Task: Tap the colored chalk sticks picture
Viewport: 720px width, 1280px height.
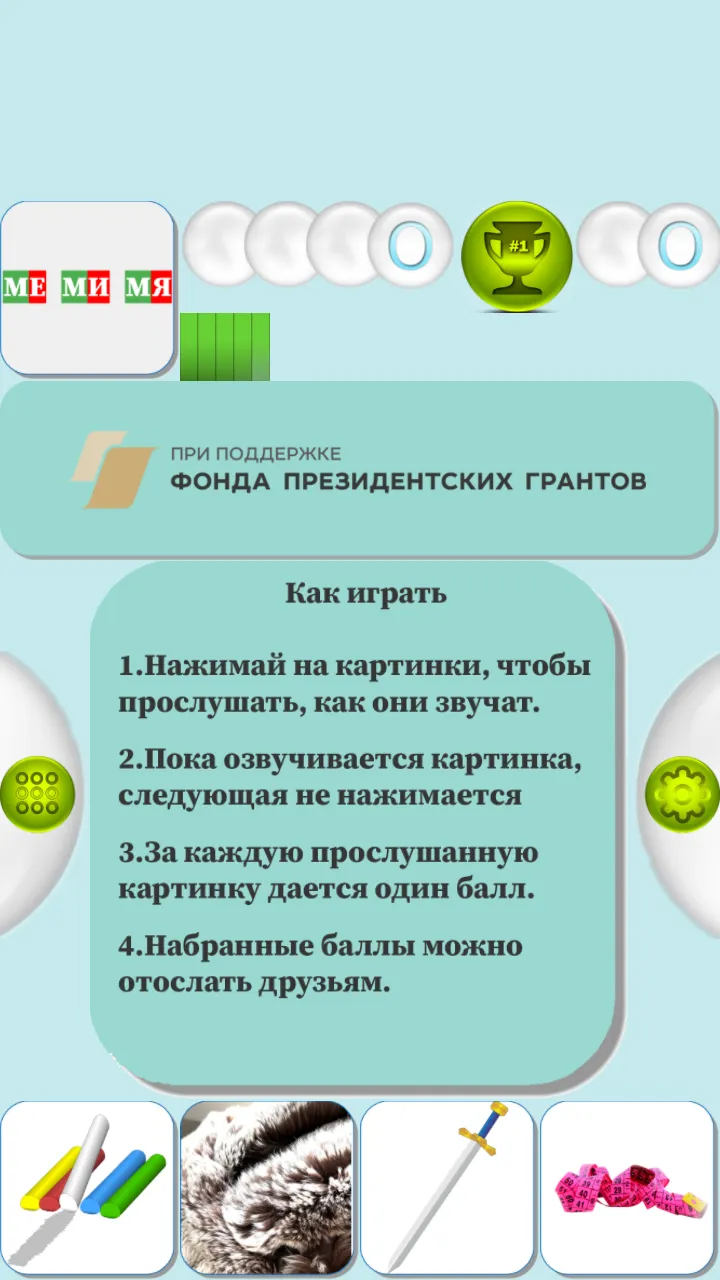Action: pyautogui.click(x=88, y=1188)
